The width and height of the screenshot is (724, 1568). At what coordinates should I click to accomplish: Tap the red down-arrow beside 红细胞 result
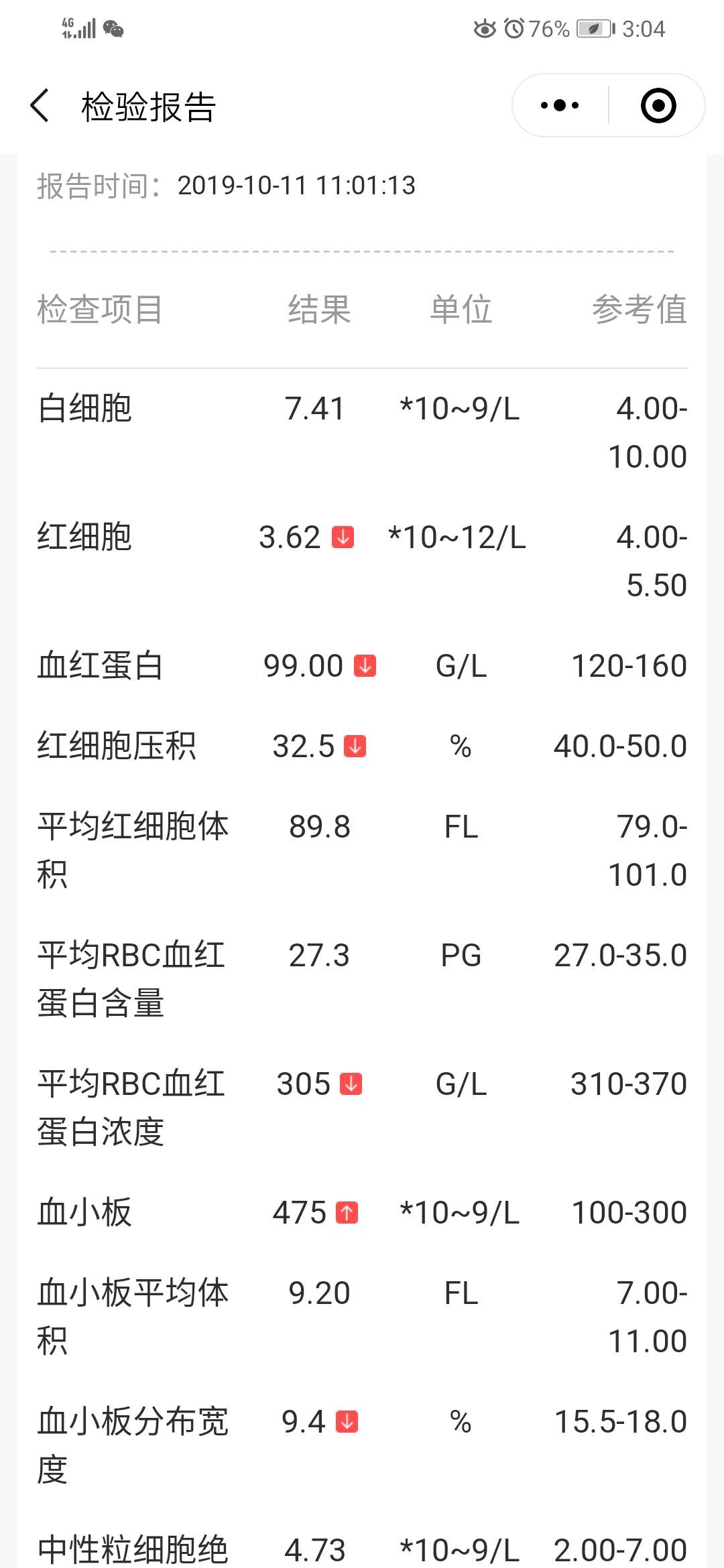342,537
